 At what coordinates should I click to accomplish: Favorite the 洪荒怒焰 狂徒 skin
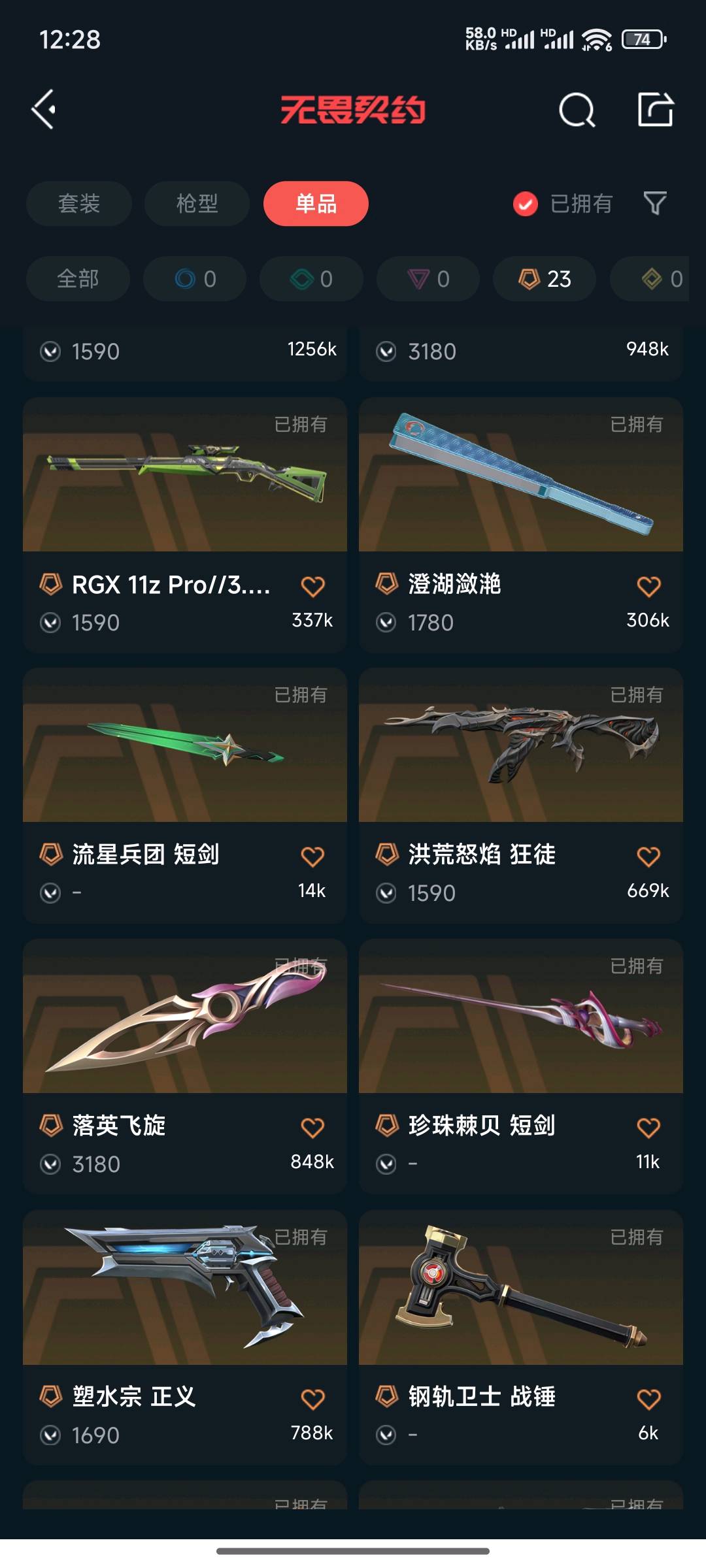(648, 856)
